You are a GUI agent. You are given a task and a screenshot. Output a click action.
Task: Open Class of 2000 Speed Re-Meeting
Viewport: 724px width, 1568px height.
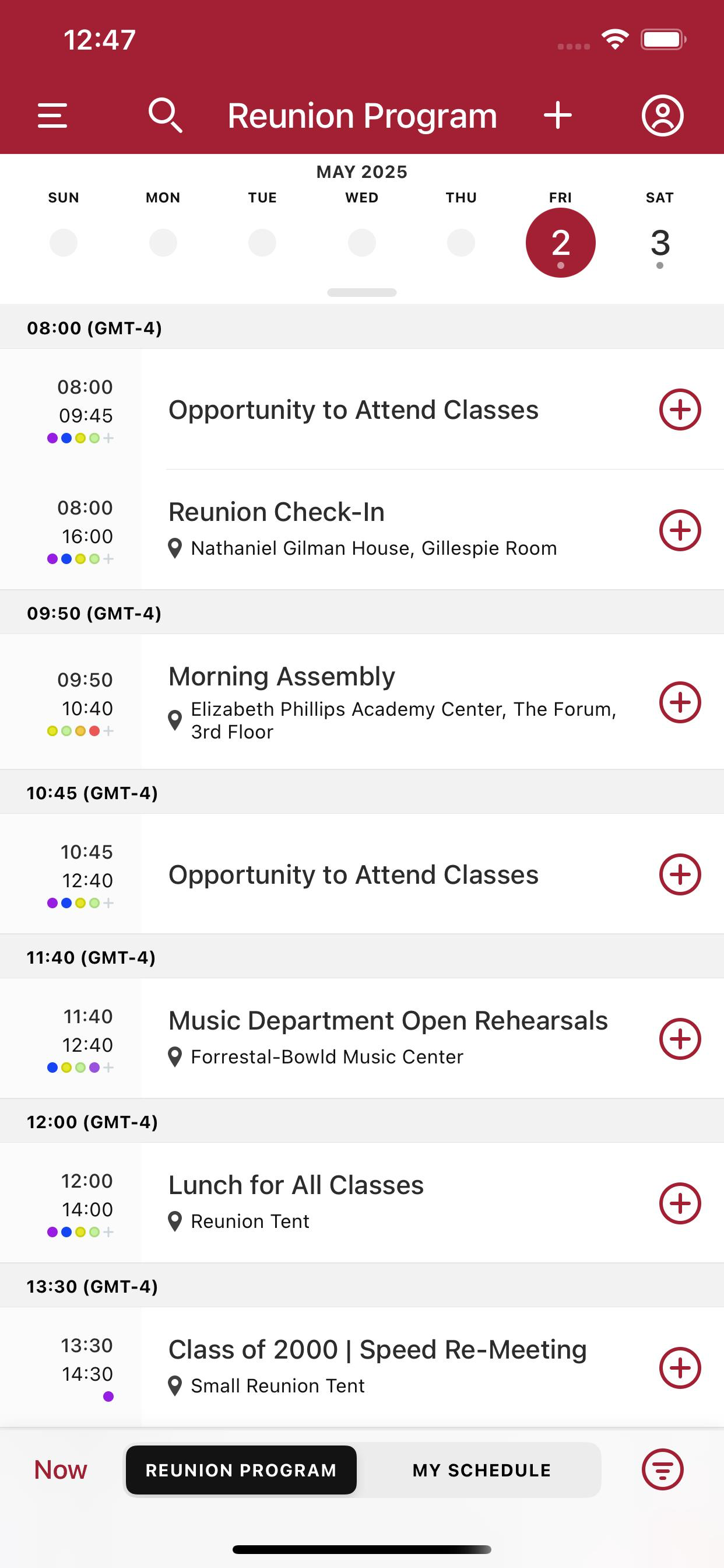tap(377, 1367)
